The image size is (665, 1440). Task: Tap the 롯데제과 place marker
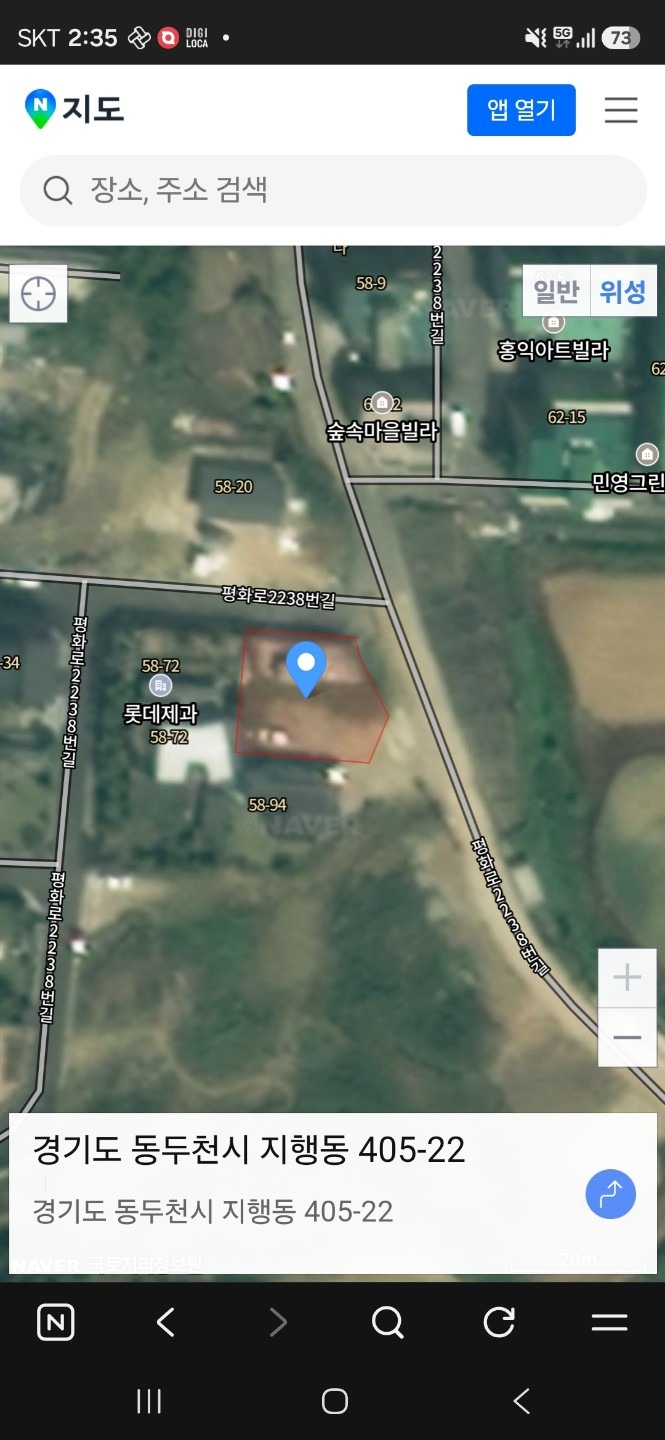pyautogui.click(x=160, y=686)
